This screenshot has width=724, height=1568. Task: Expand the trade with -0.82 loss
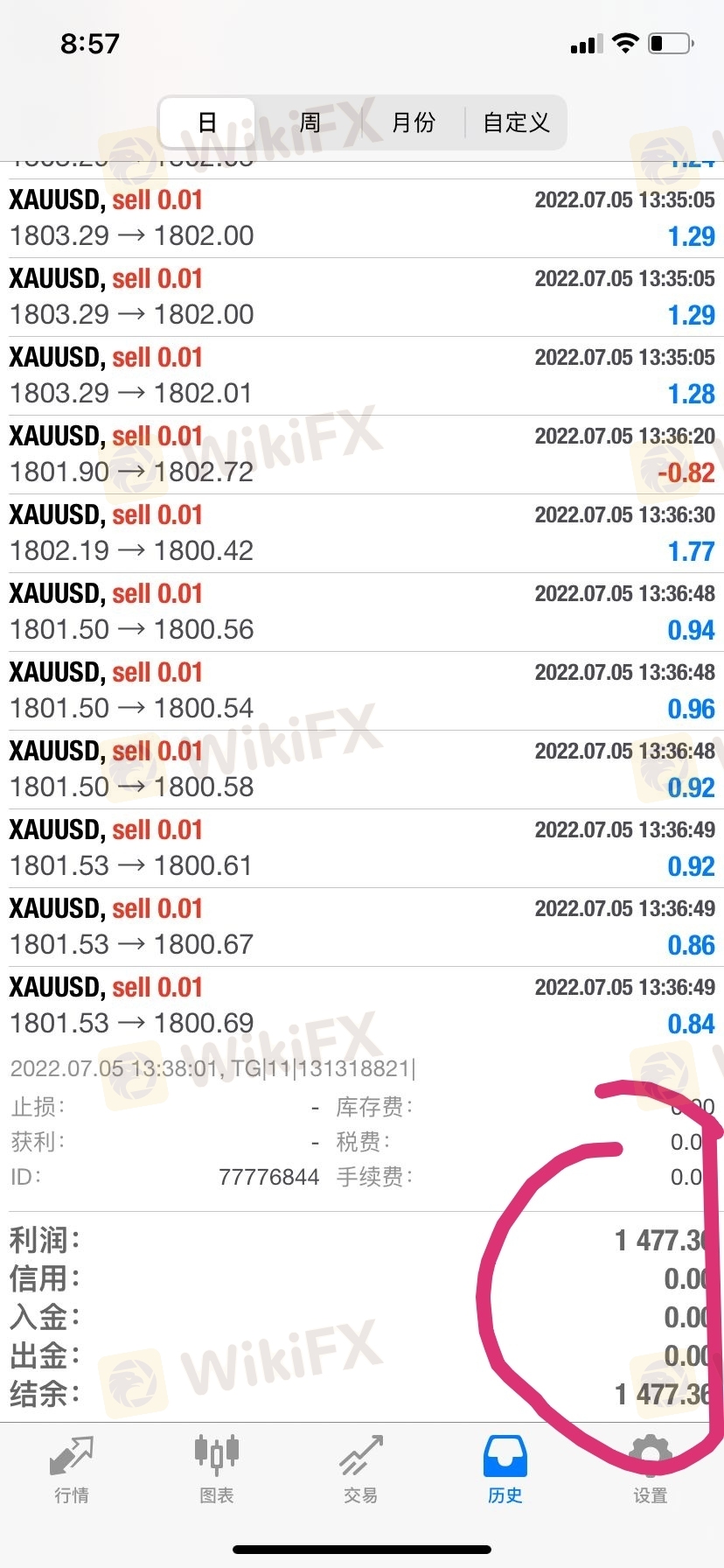362,455
